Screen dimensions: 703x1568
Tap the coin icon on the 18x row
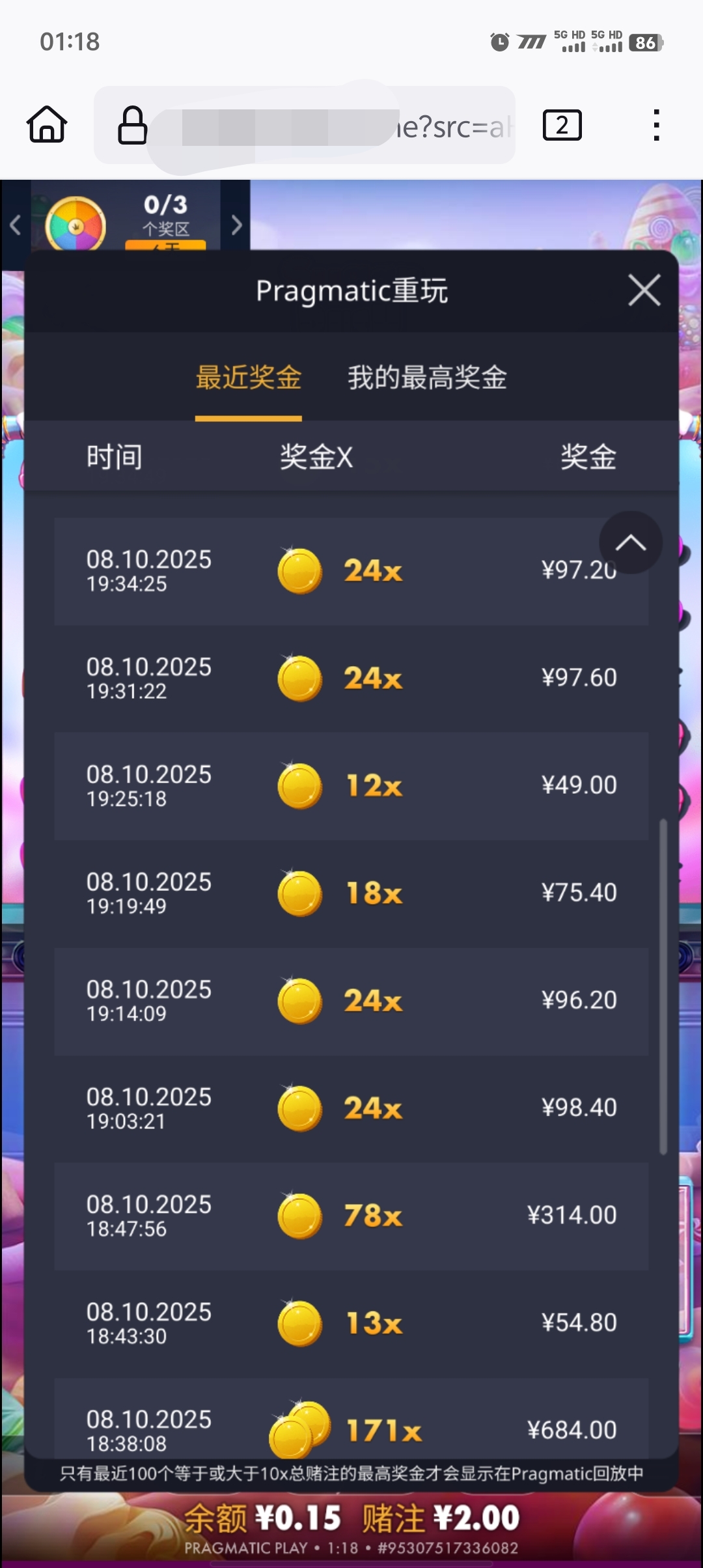(301, 892)
